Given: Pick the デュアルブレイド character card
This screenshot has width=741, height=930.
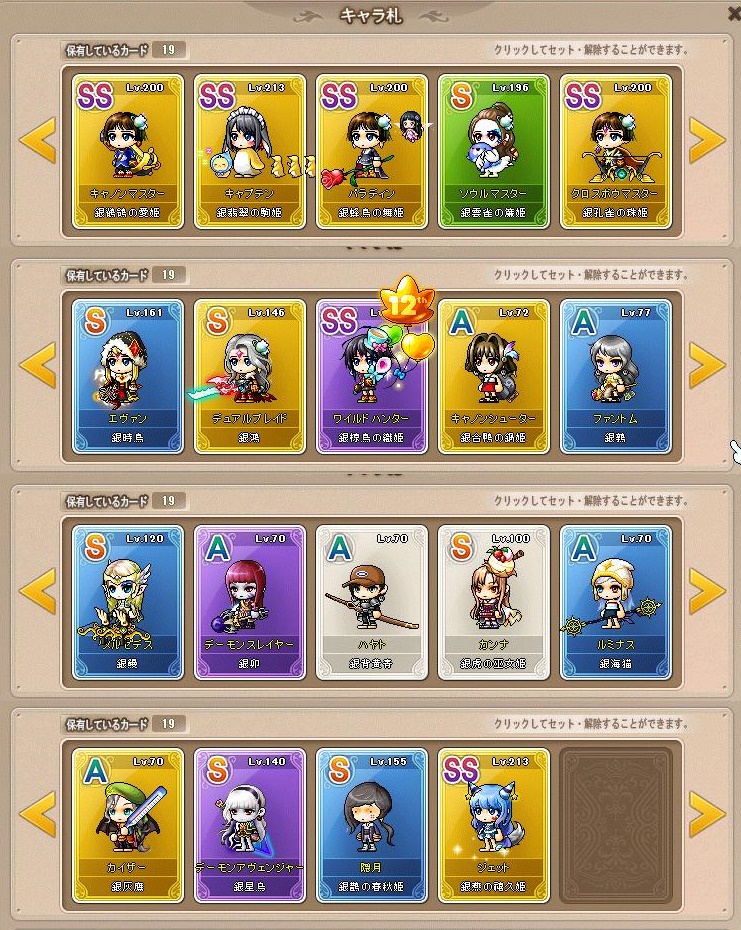Looking at the screenshot, I should point(250,376).
